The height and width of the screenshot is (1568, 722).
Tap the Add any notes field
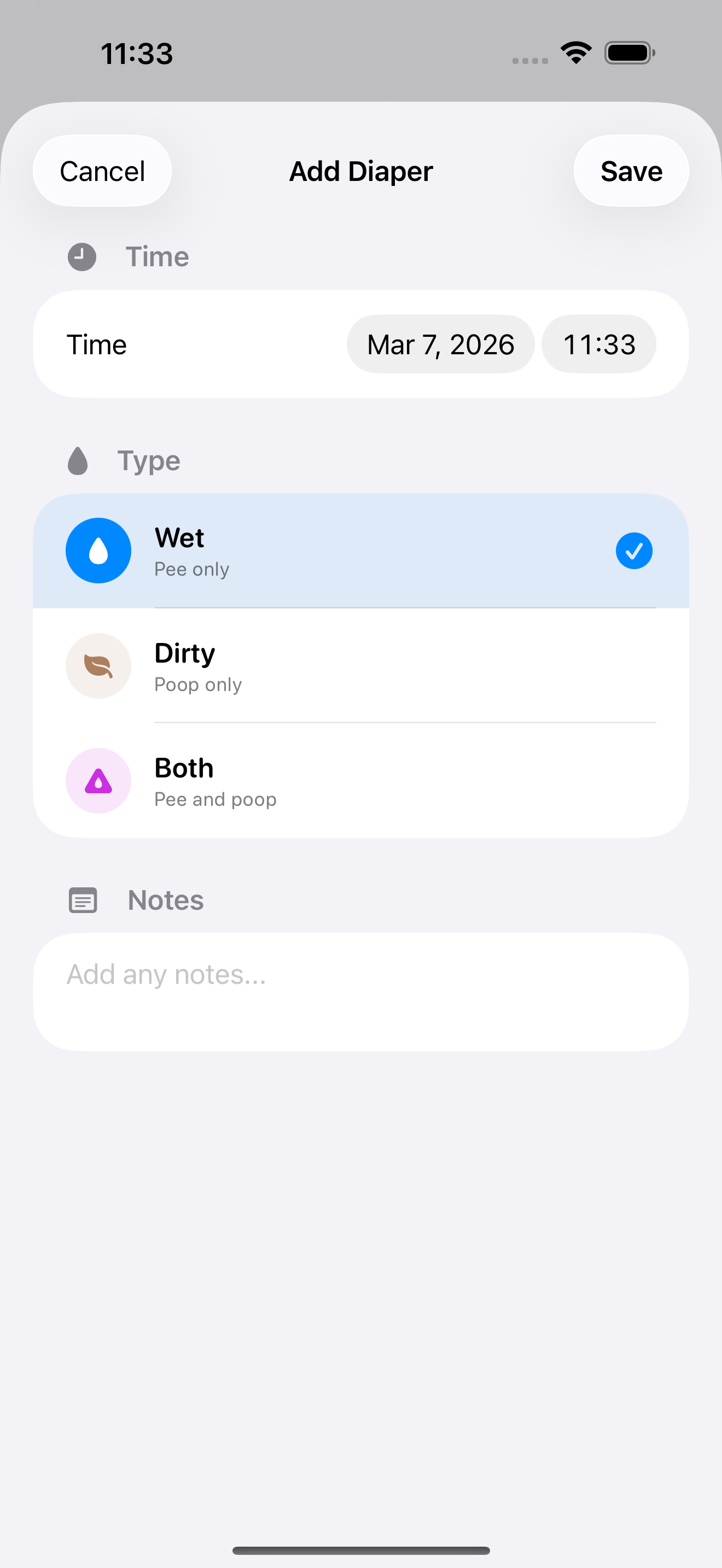click(x=361, y=991)
